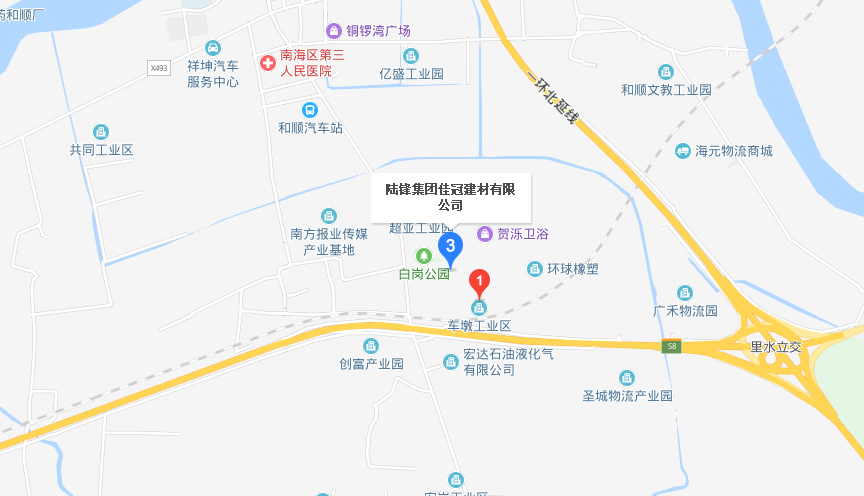Select 南海区第三人民医院 hospital on the map
This screenshot has height=496, width=864.
coord(267,63)
